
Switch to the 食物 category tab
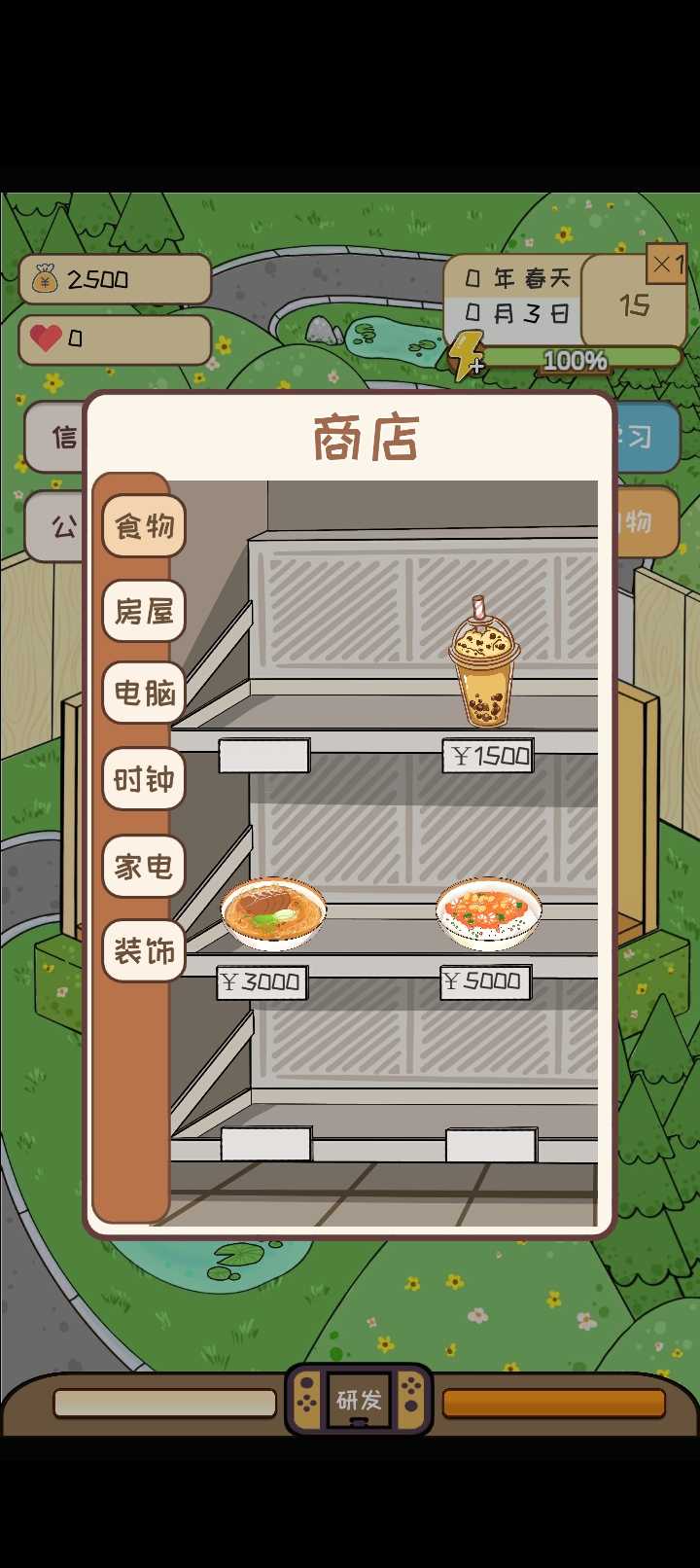[142, 526]
